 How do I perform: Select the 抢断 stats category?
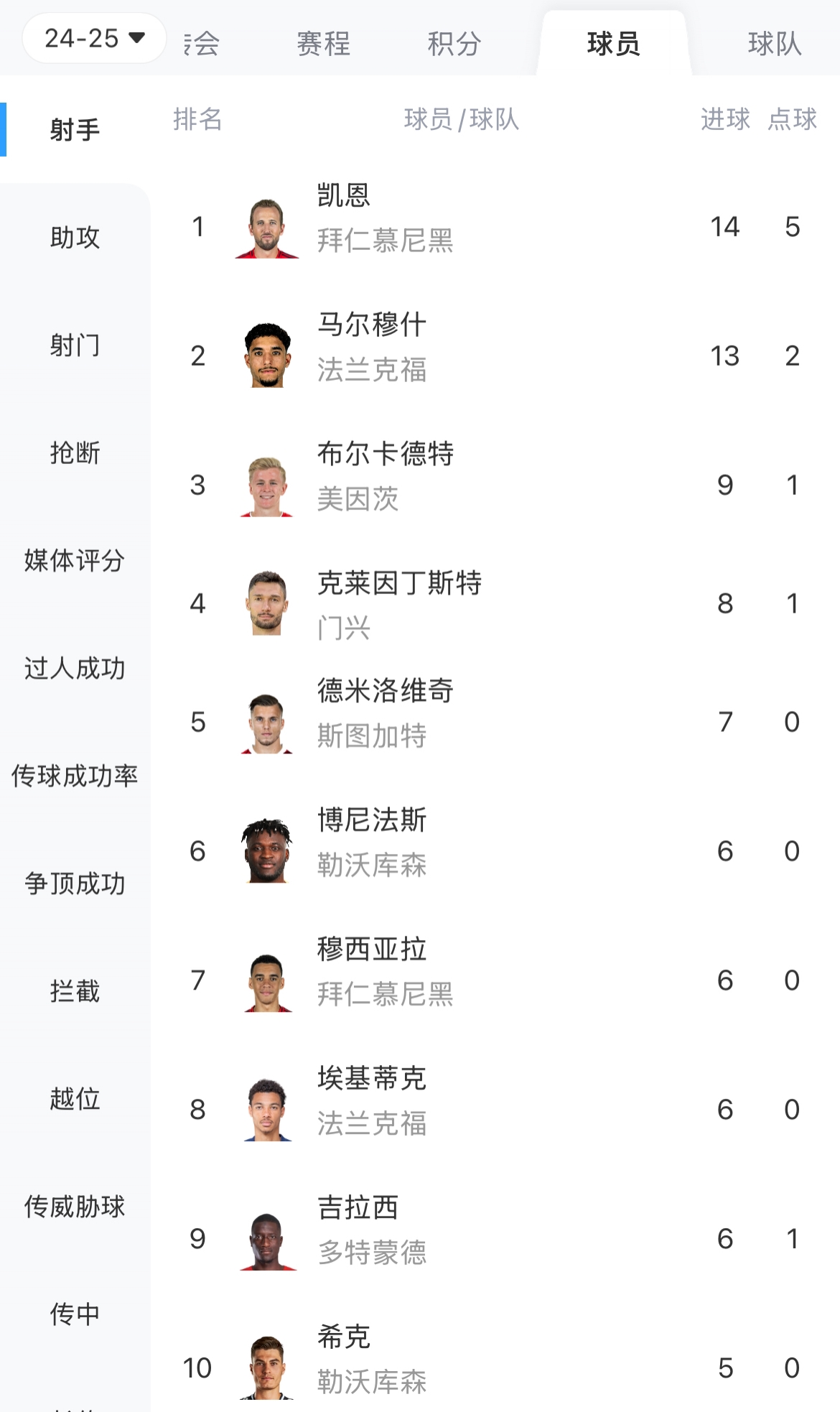[x=75, y=453]
